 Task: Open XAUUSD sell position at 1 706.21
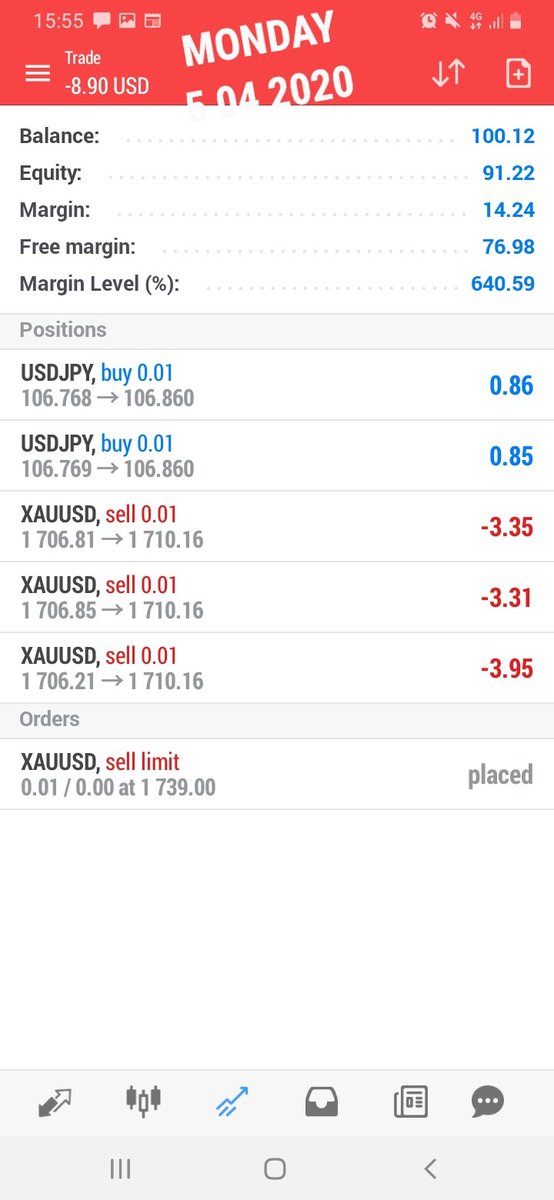[277, 668]
